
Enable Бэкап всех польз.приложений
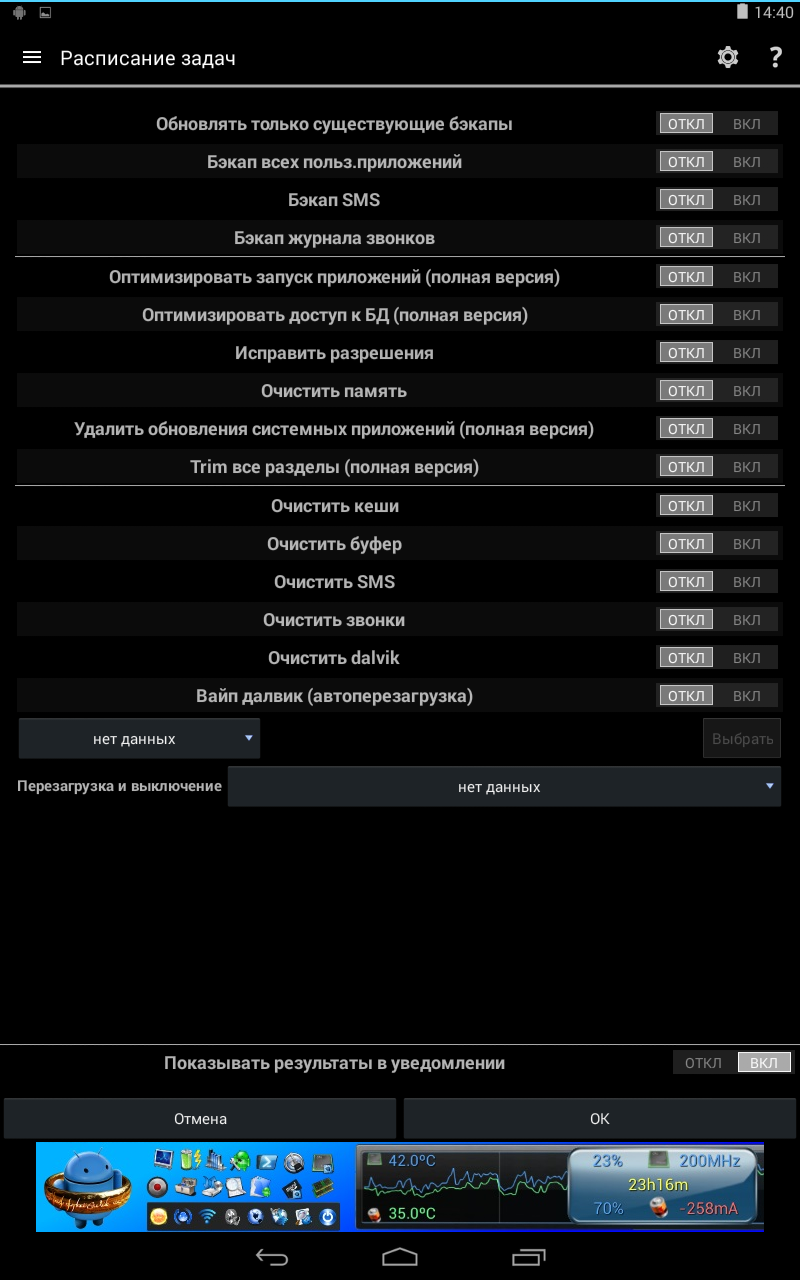[x=745, y=162]
